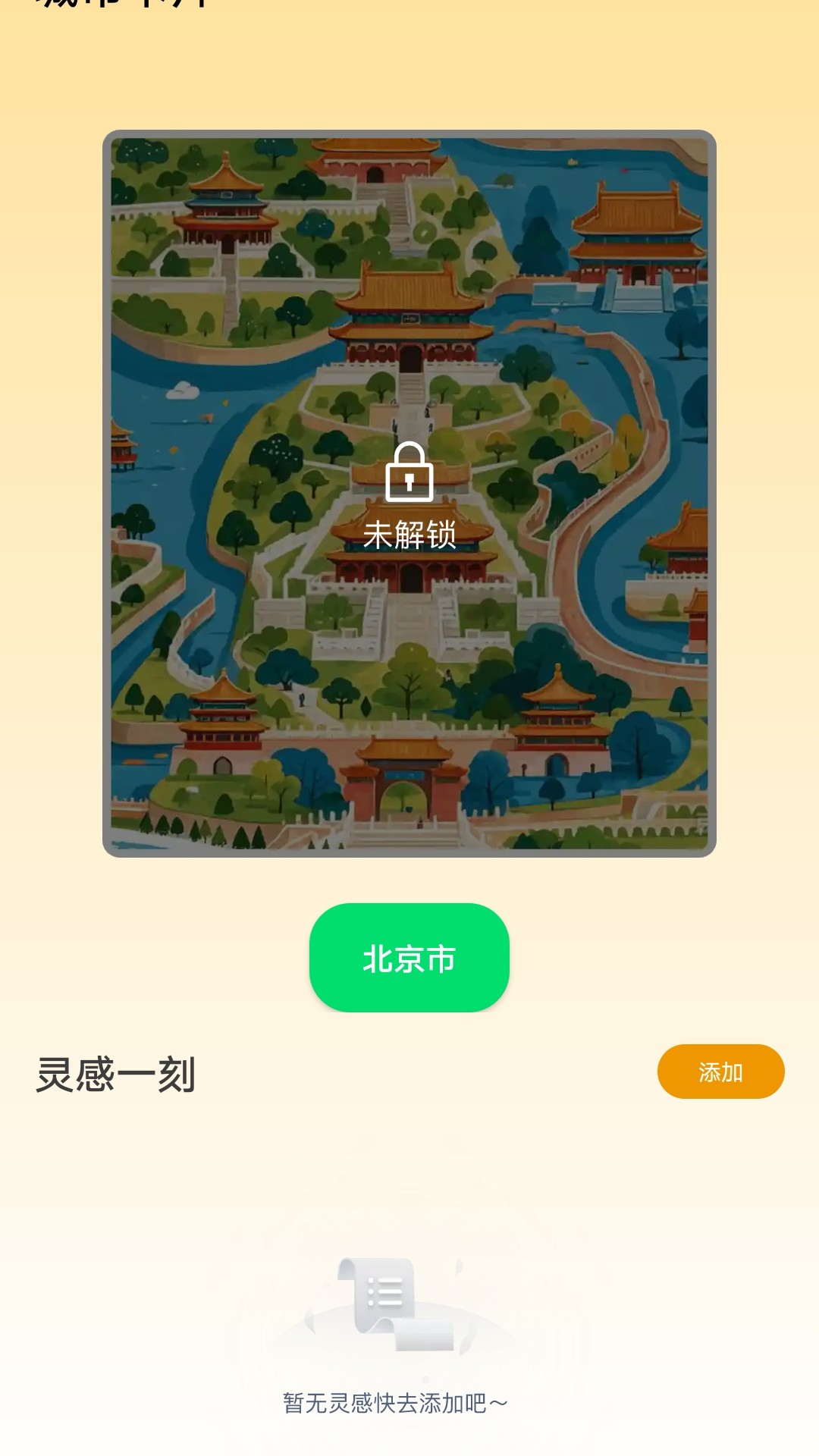Open the 北京市 city selector
Viewport: 819px width, 1456px height.
tap(409, 959)
